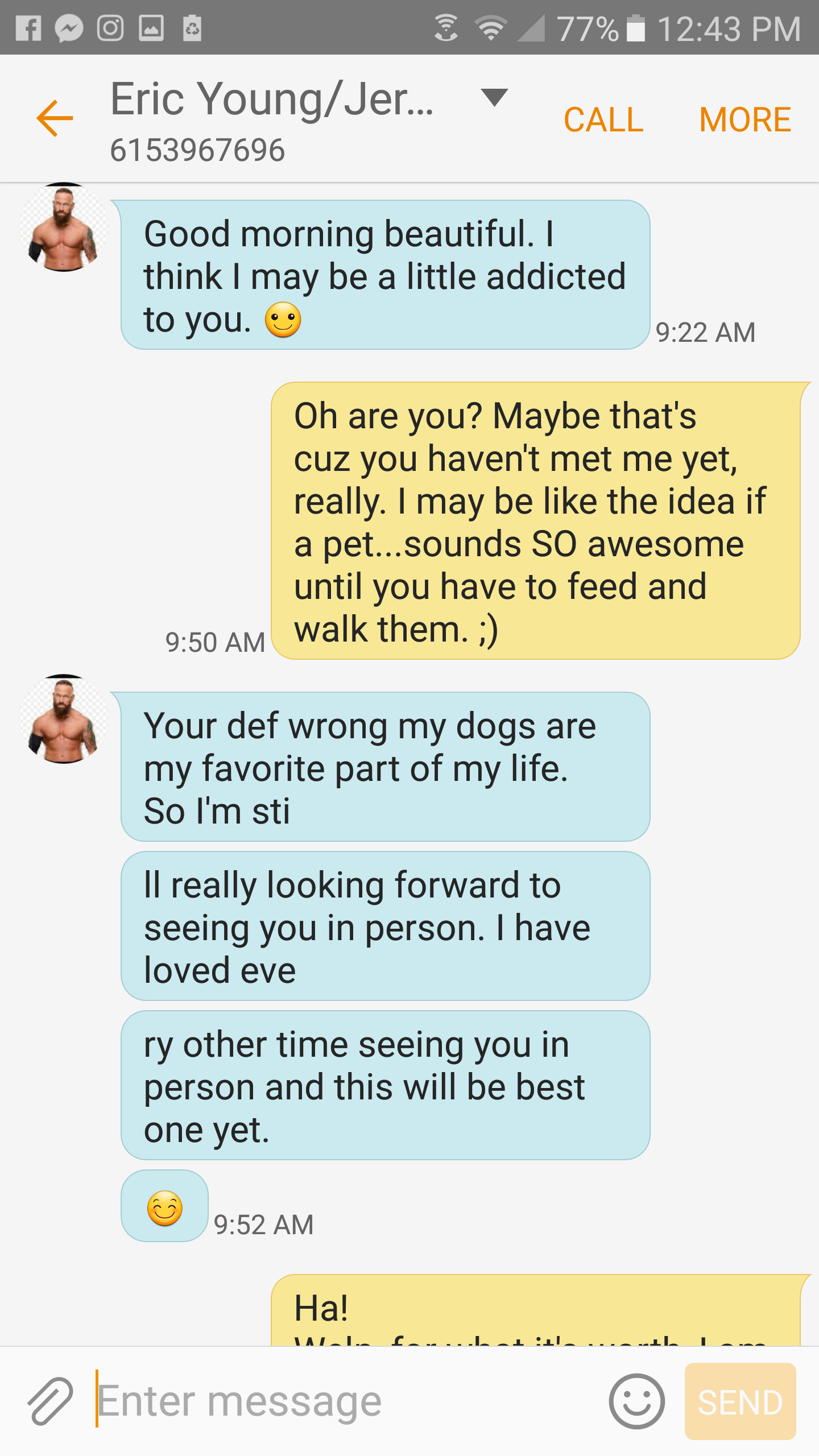The image size is (819, 1456).
Task: Open contact avatar beside Good morning message
Action: coord(64,228)
